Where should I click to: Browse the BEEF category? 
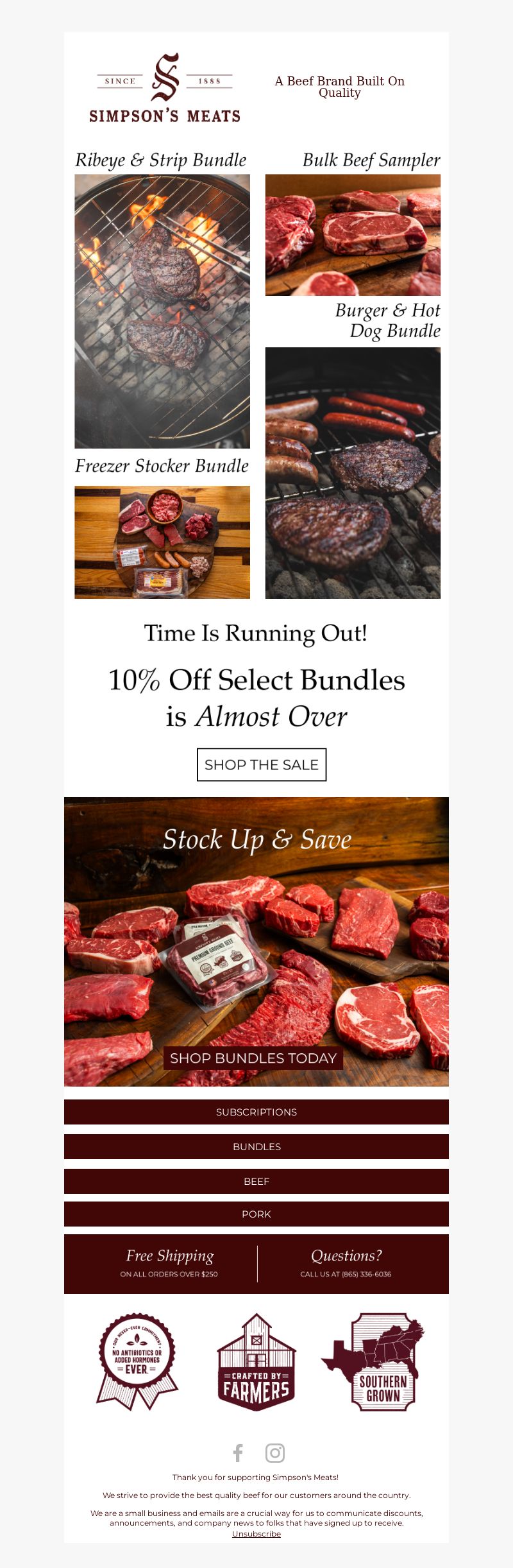point(256,1181)
